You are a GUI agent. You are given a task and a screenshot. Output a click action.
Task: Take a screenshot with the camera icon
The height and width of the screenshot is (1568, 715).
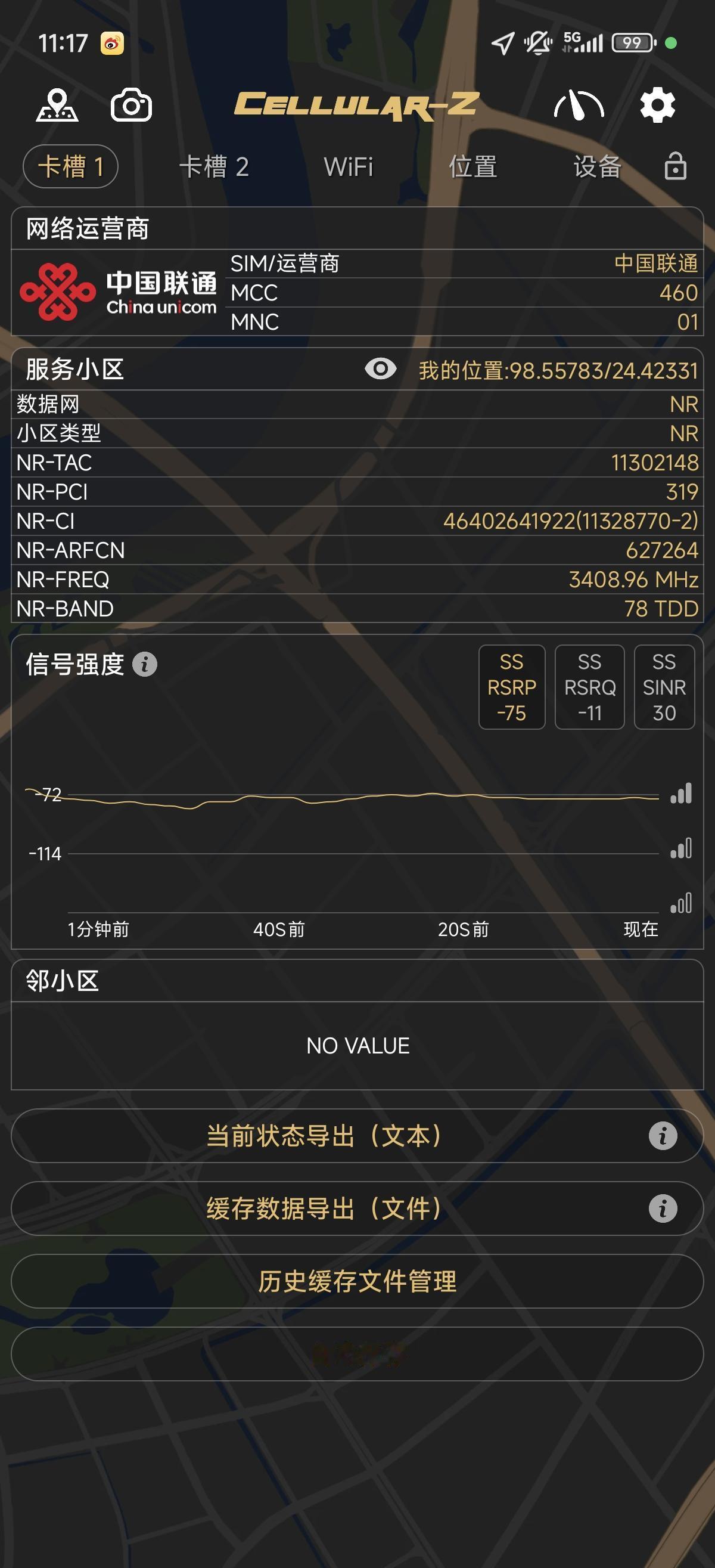coord(132,105)
